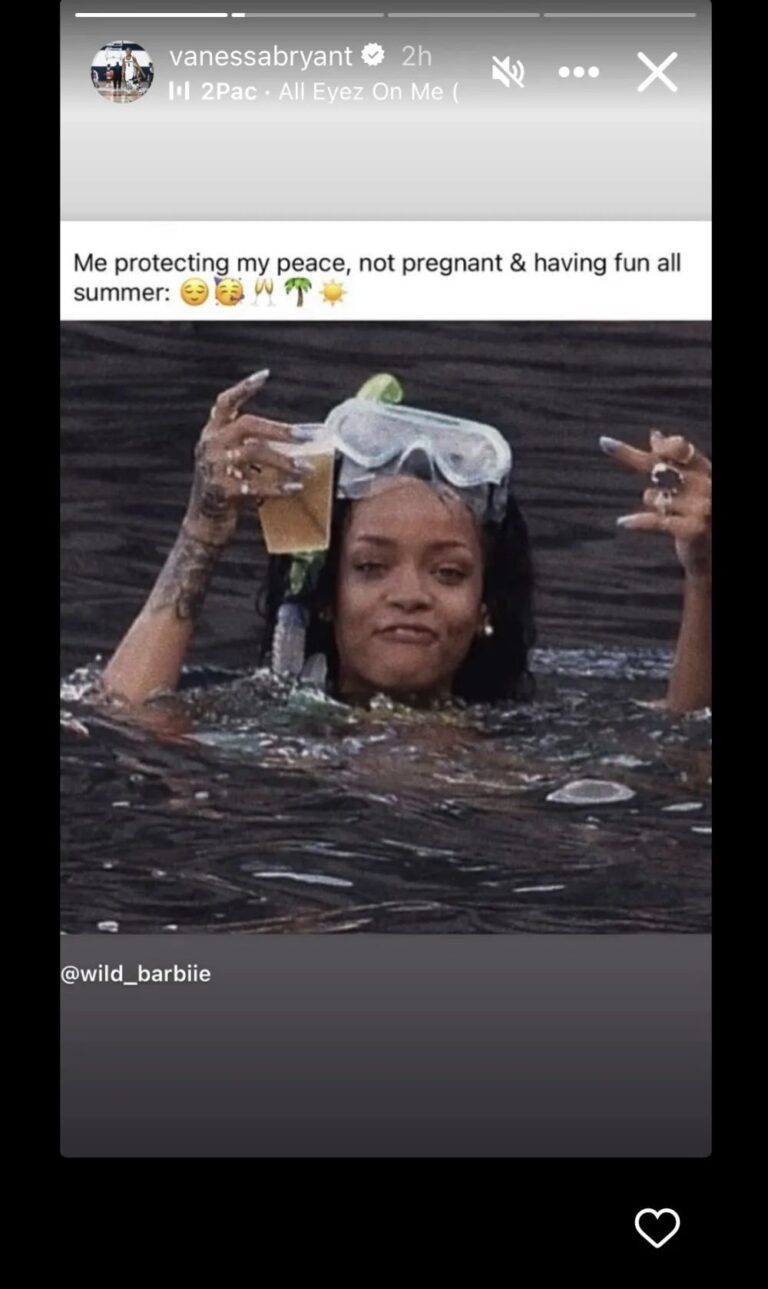Close the story viewer
Viewport: 768px width, 1289px height.
pyautogui.click(x=657, y=72)
